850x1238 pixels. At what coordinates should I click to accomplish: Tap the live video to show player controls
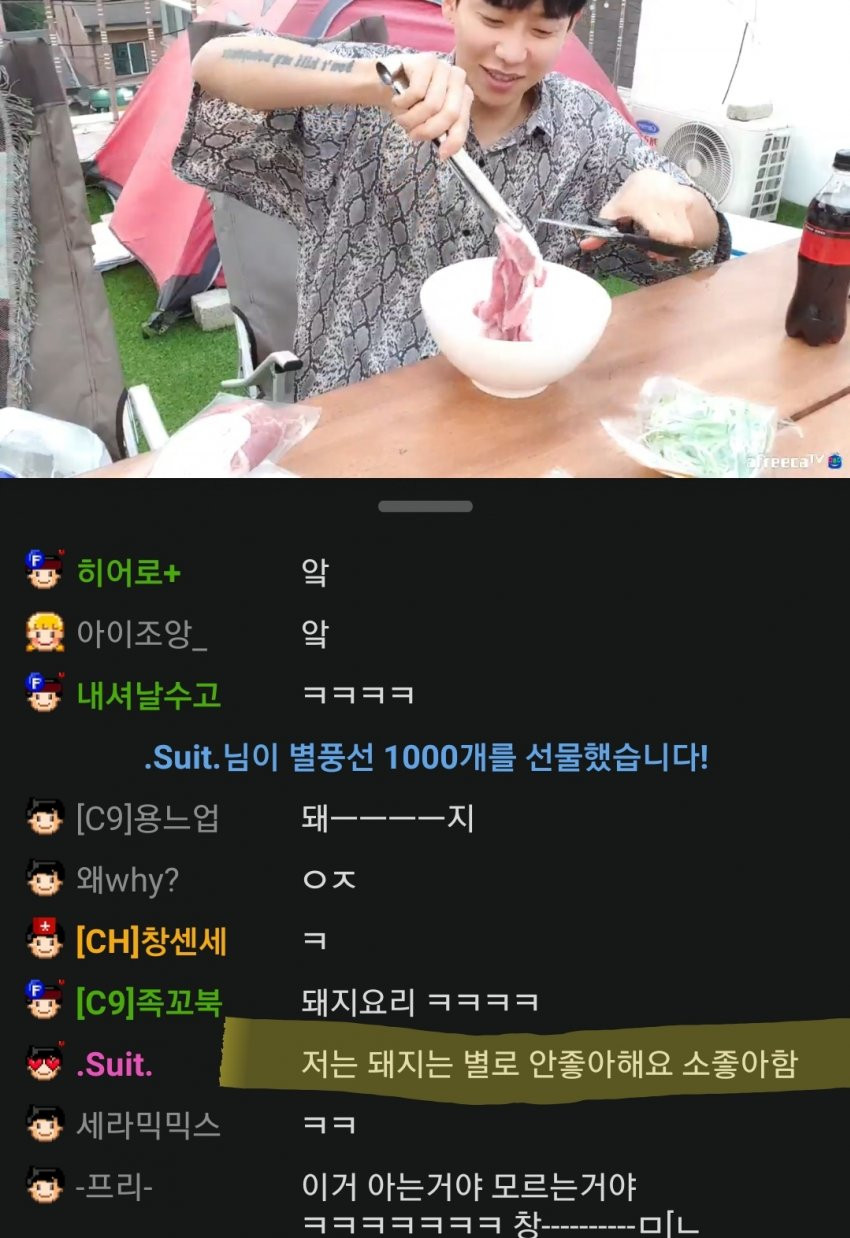coord(425,238)
